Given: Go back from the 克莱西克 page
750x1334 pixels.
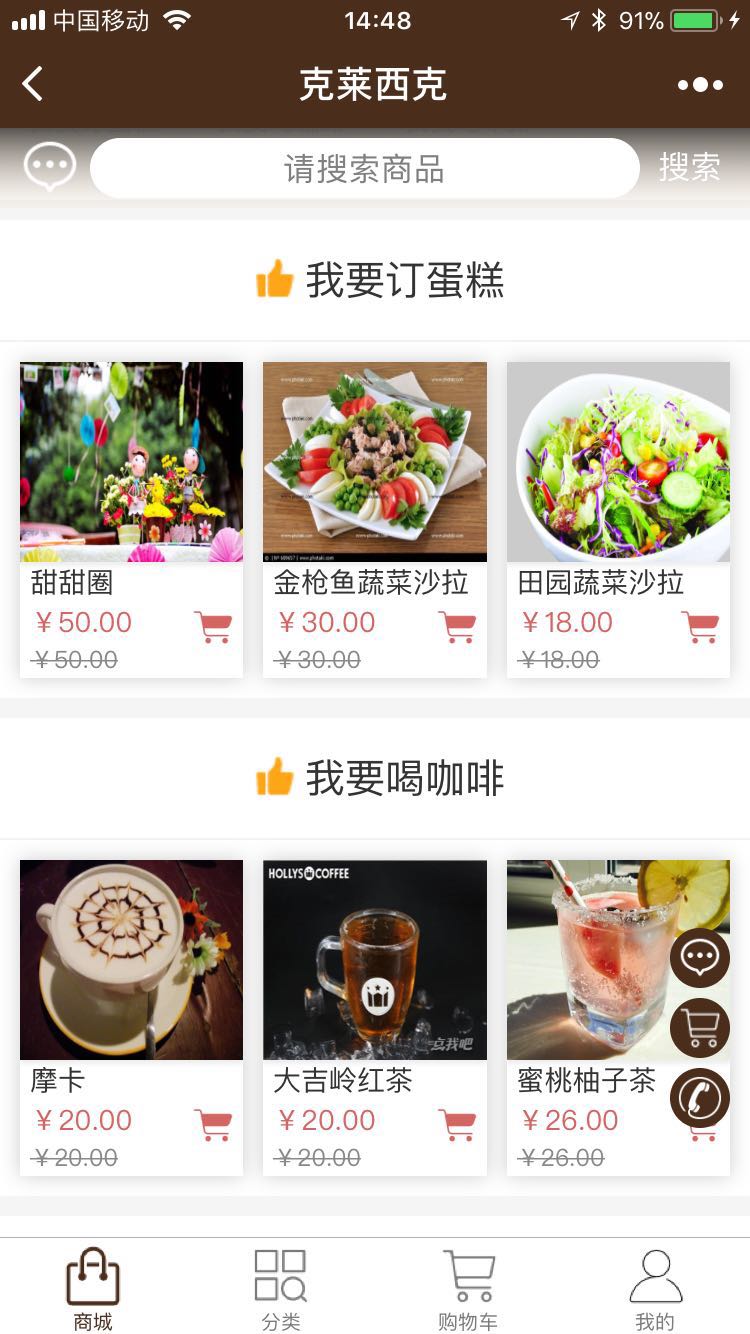Looking at the screenshot, I should point(33,84).
